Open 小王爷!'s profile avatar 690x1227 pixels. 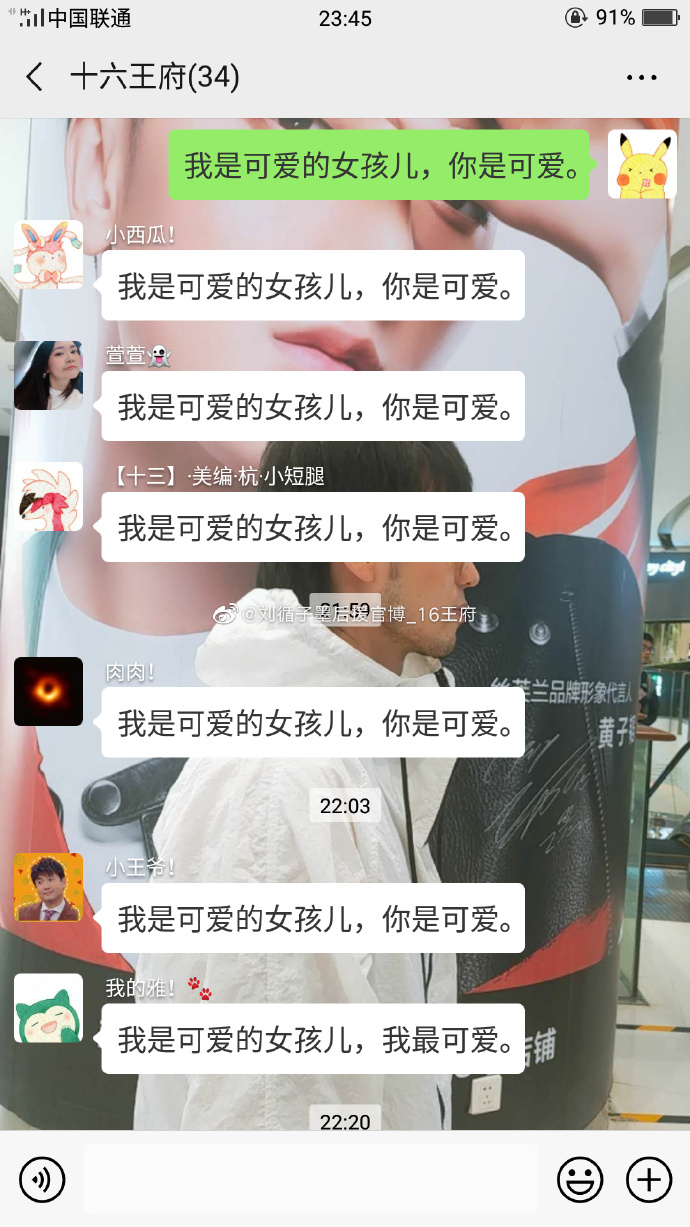pyautogui.click(x=48, y=887)
